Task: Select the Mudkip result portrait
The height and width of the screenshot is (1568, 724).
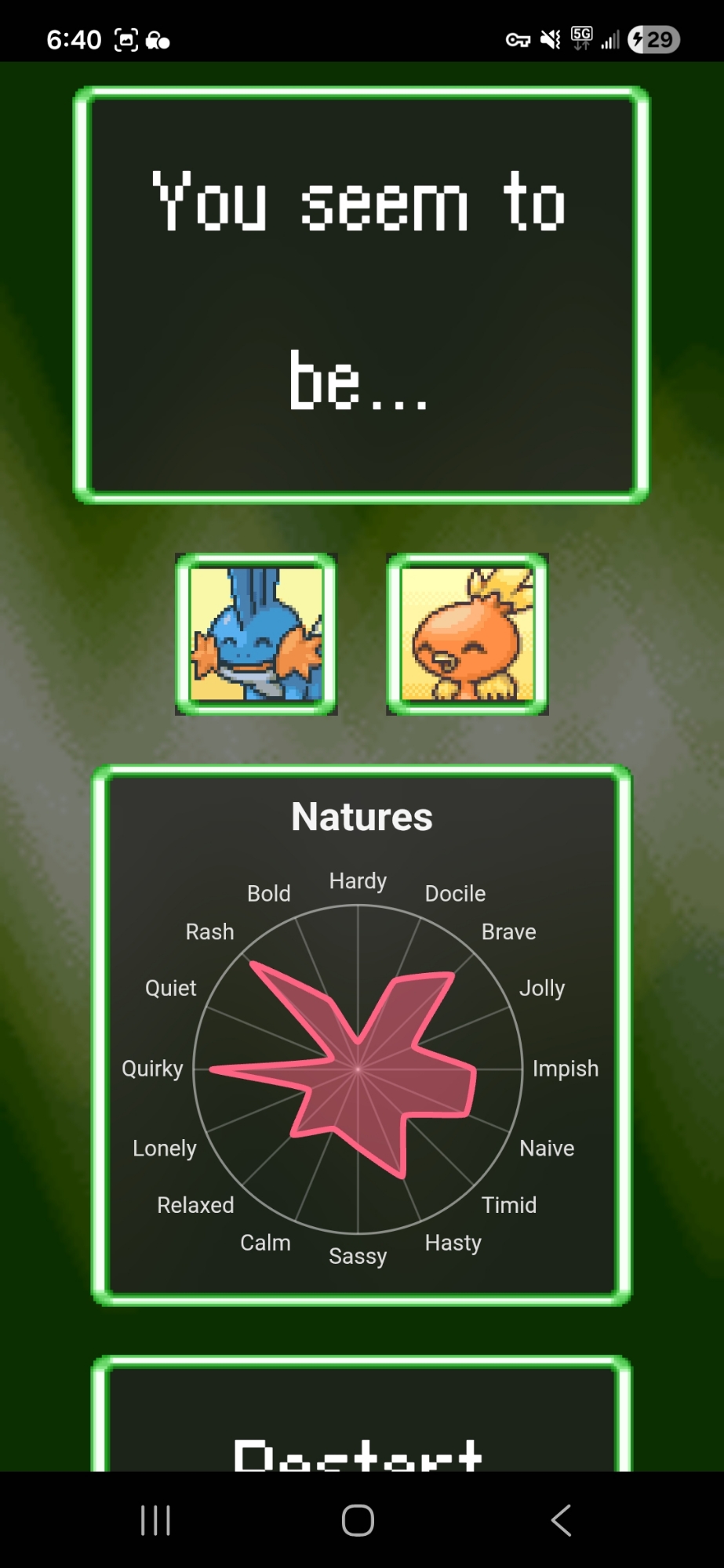Action: tap(256, 634)
